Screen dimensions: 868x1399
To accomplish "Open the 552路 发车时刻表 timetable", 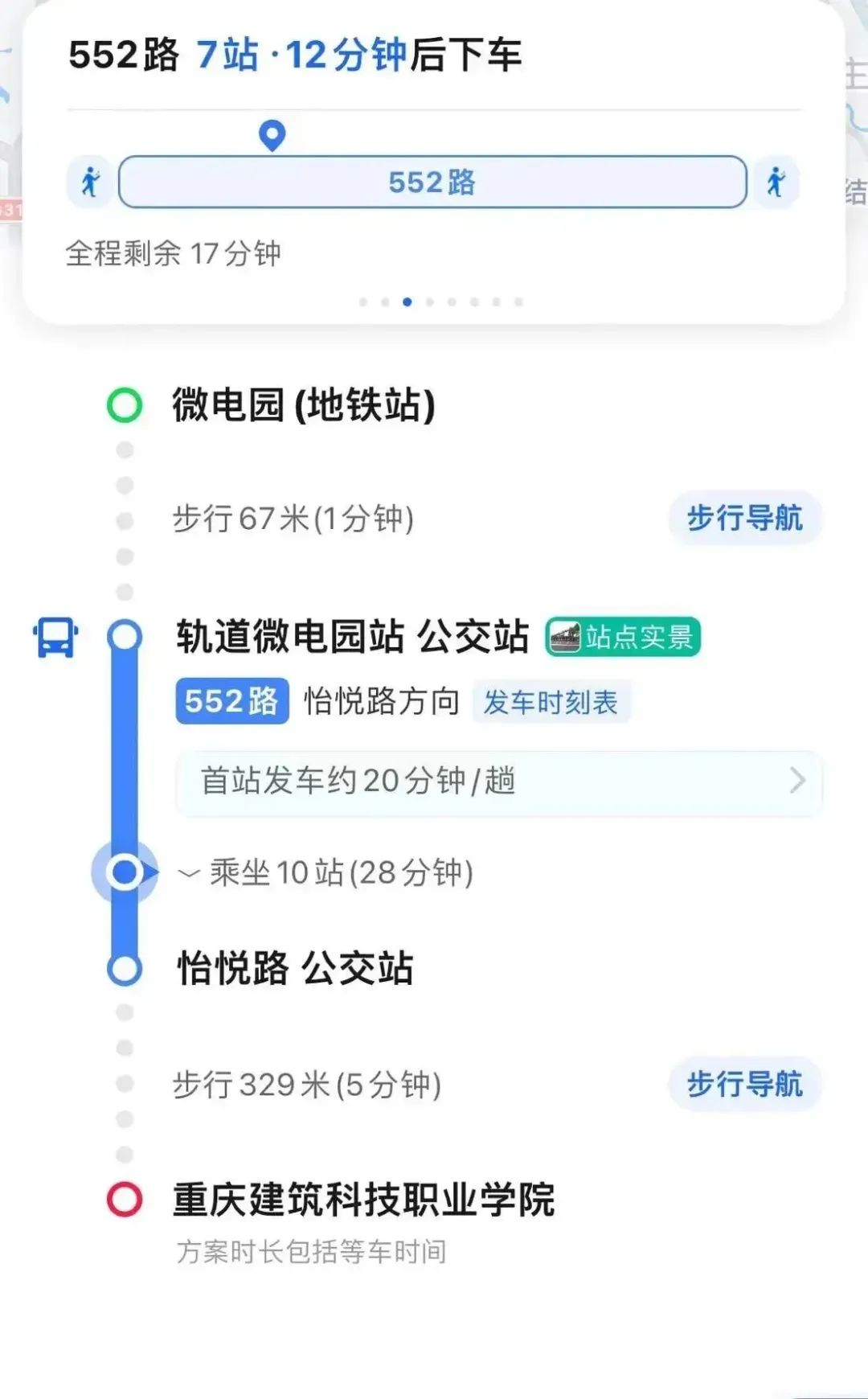I will click(x=551, y=702).
